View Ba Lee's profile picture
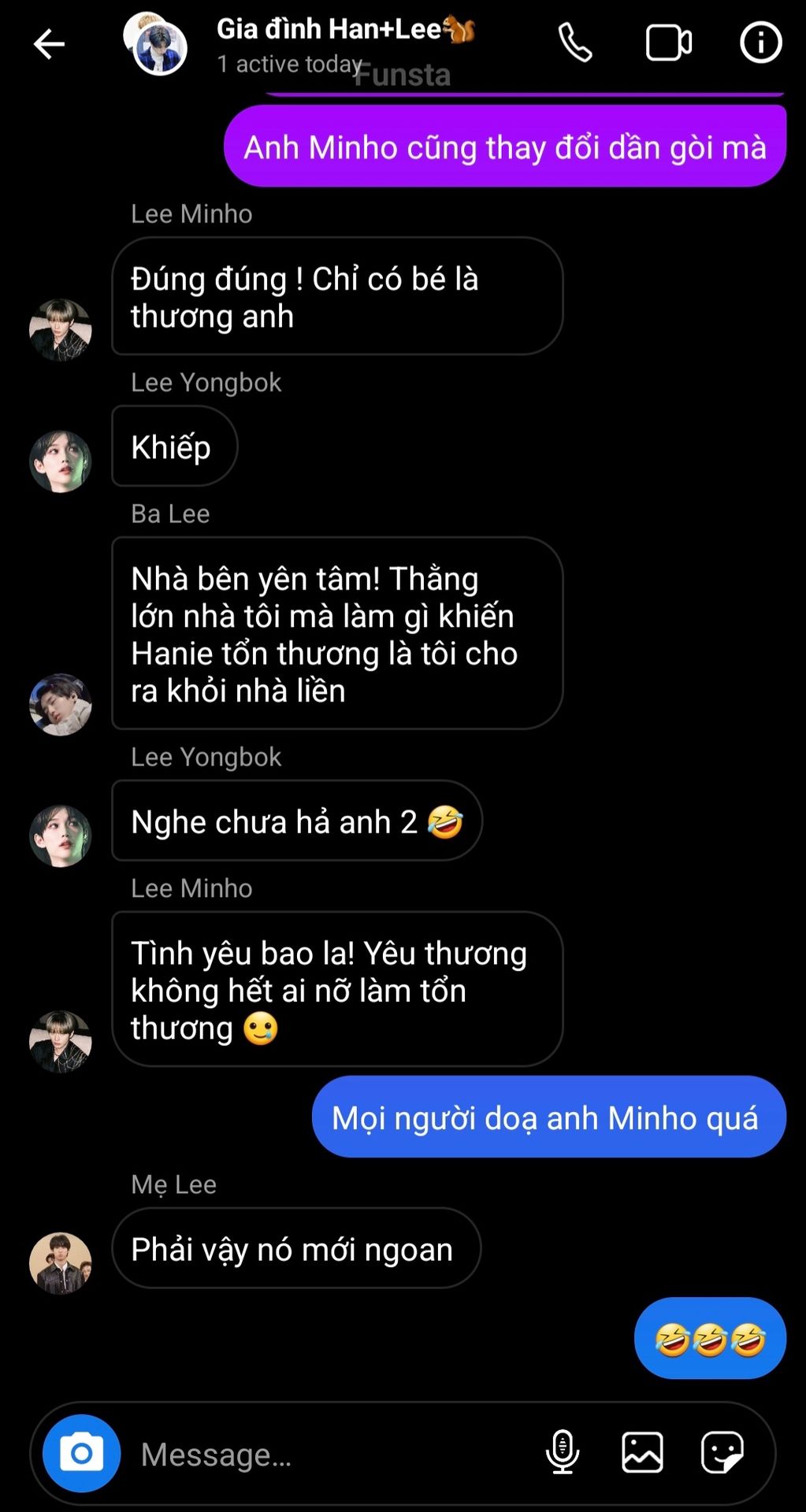 pyautogui.click(x=61, y=704)
